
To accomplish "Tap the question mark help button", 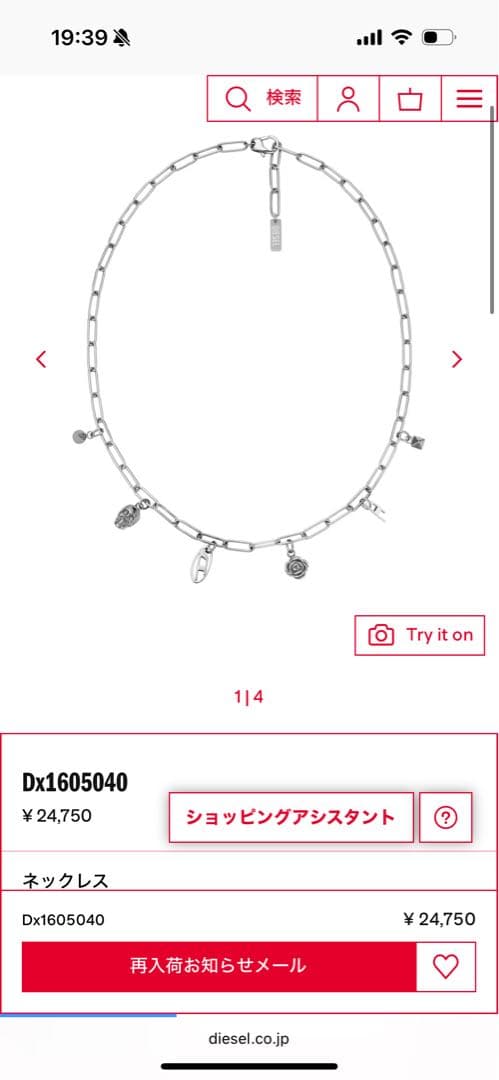I will pos(446,818).
